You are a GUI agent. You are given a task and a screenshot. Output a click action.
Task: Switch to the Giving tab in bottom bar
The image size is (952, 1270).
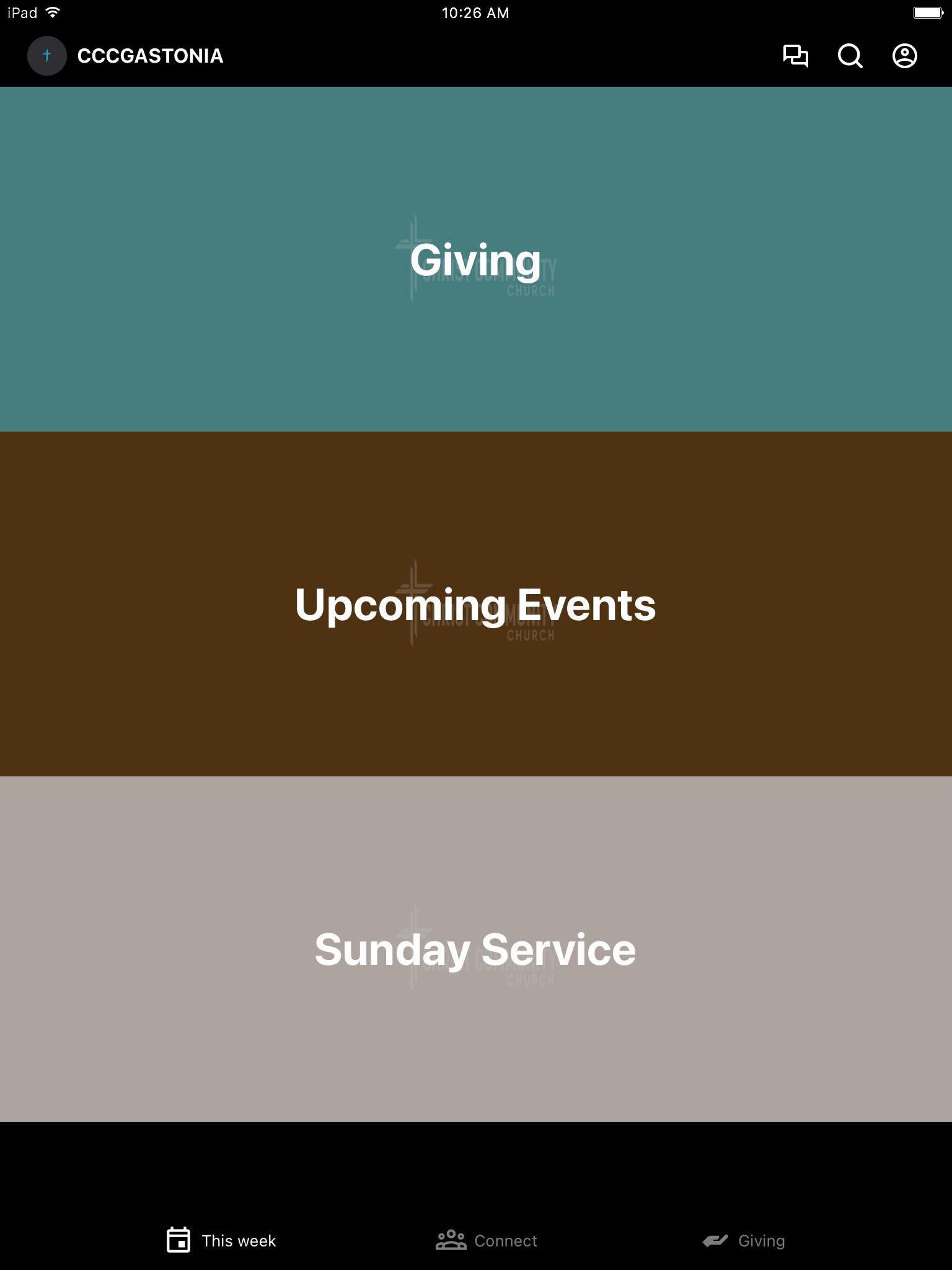744,1240
